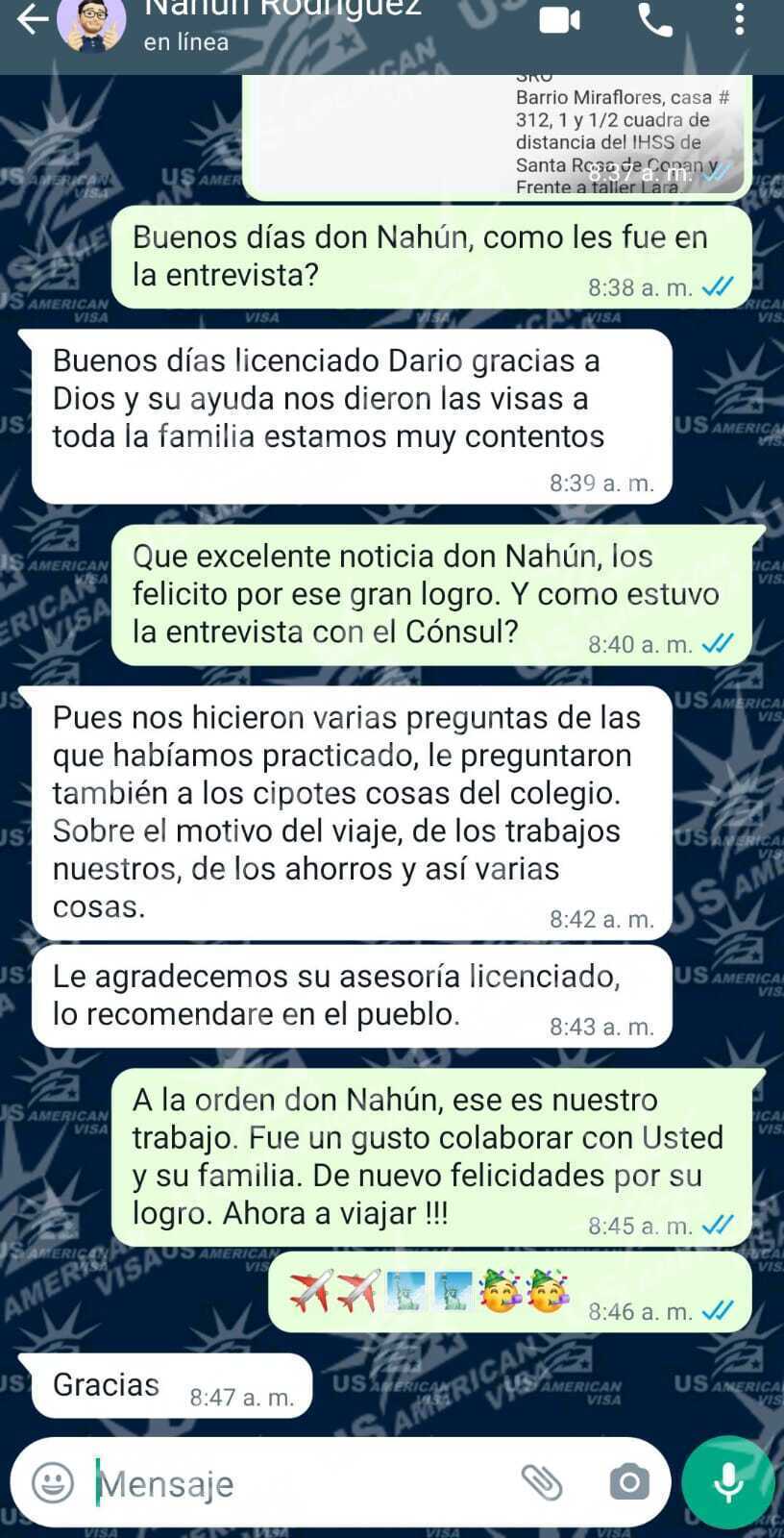The image size is (784, 1538).
Task: Open the camera to send a photo
Action: pyautogui.click(x=629, y=1482)
